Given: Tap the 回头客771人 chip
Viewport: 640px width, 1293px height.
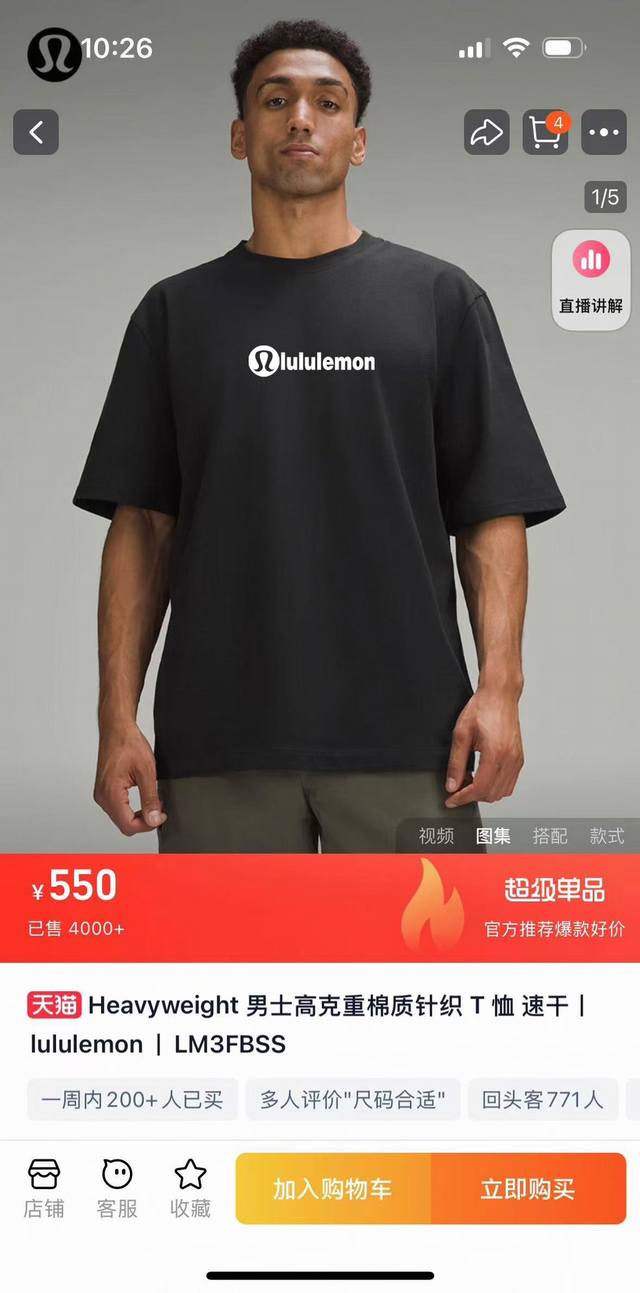Looking at the screenshot, I should pyautogui.click(x=543, y=1100).
